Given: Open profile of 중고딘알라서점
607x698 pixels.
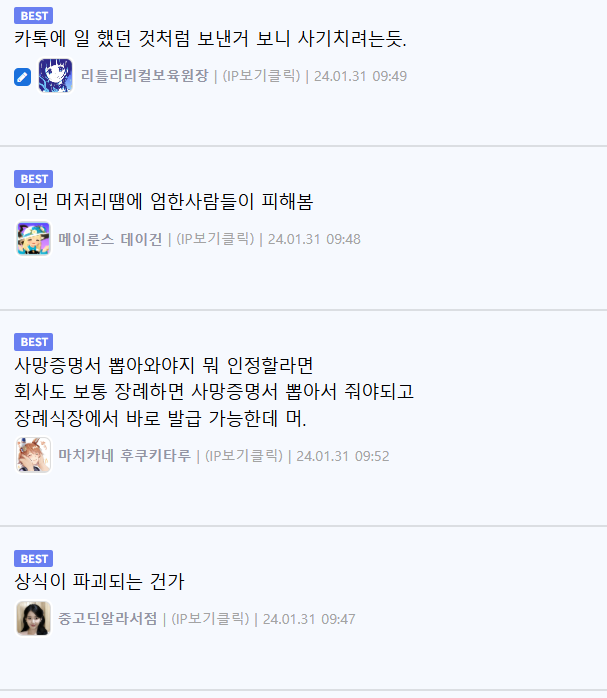Looking at the screenshot, I should pyautogui.click(x=108, y=619).
